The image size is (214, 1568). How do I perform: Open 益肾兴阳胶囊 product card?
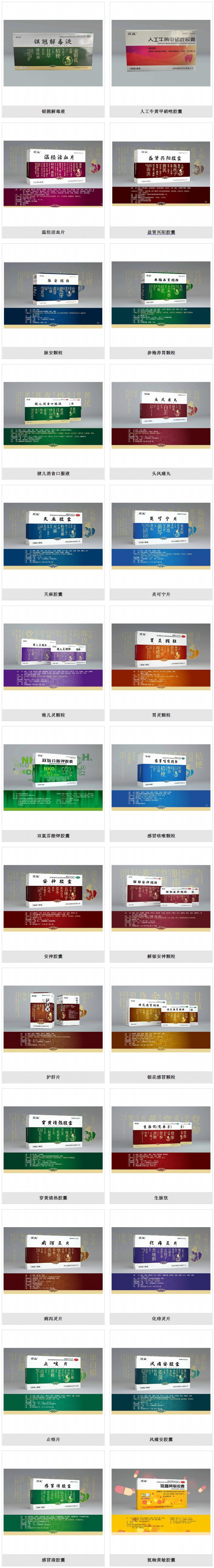tap(161, 174)
